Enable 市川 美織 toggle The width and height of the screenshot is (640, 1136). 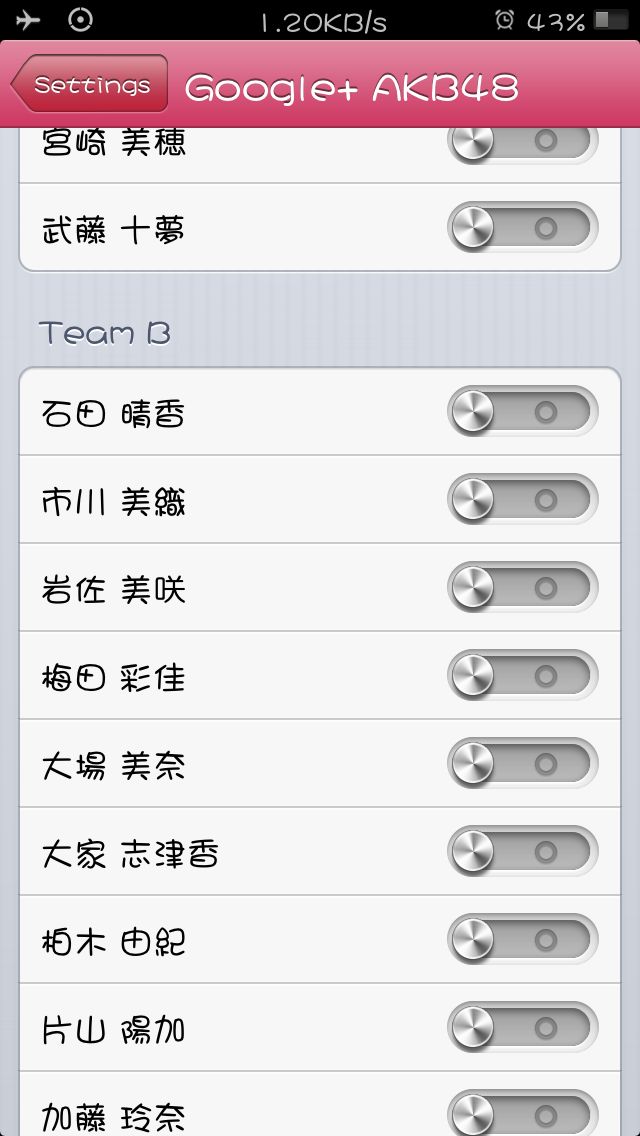523,499
